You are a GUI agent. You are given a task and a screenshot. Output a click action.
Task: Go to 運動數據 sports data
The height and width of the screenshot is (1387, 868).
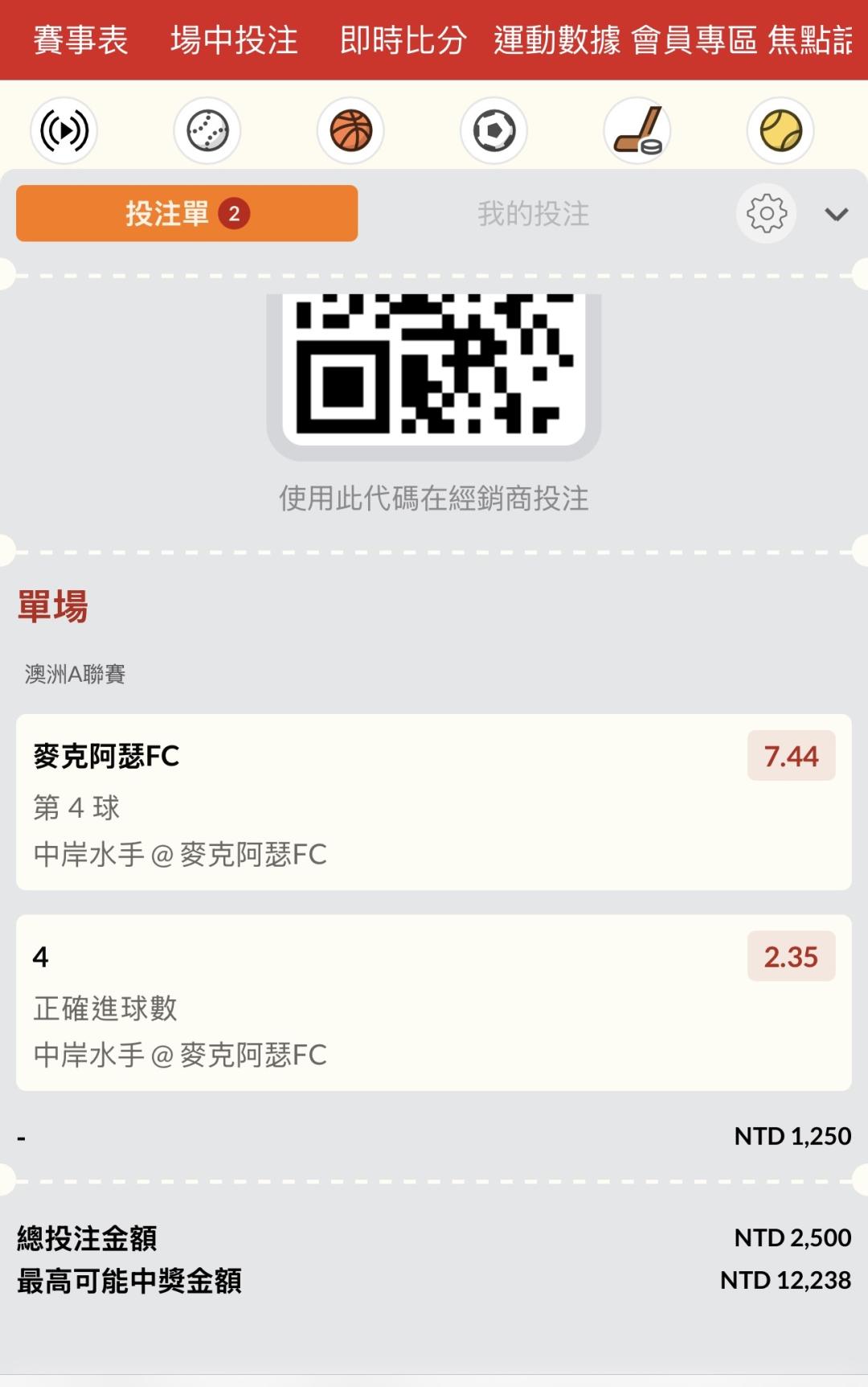click(x=557, y=40)
